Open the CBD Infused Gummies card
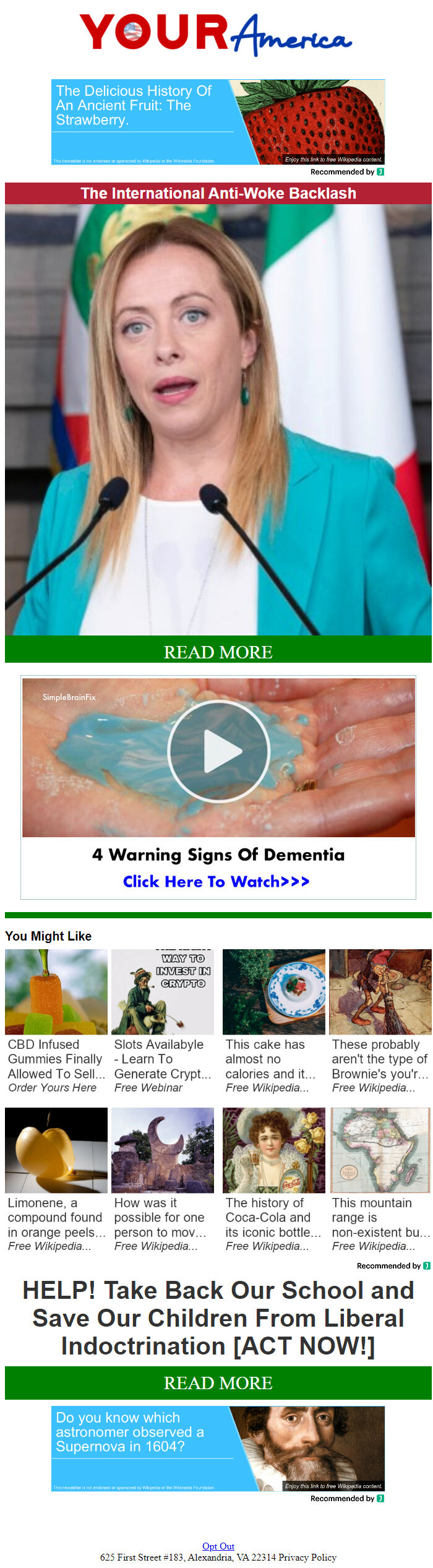 pos(56,1021)
